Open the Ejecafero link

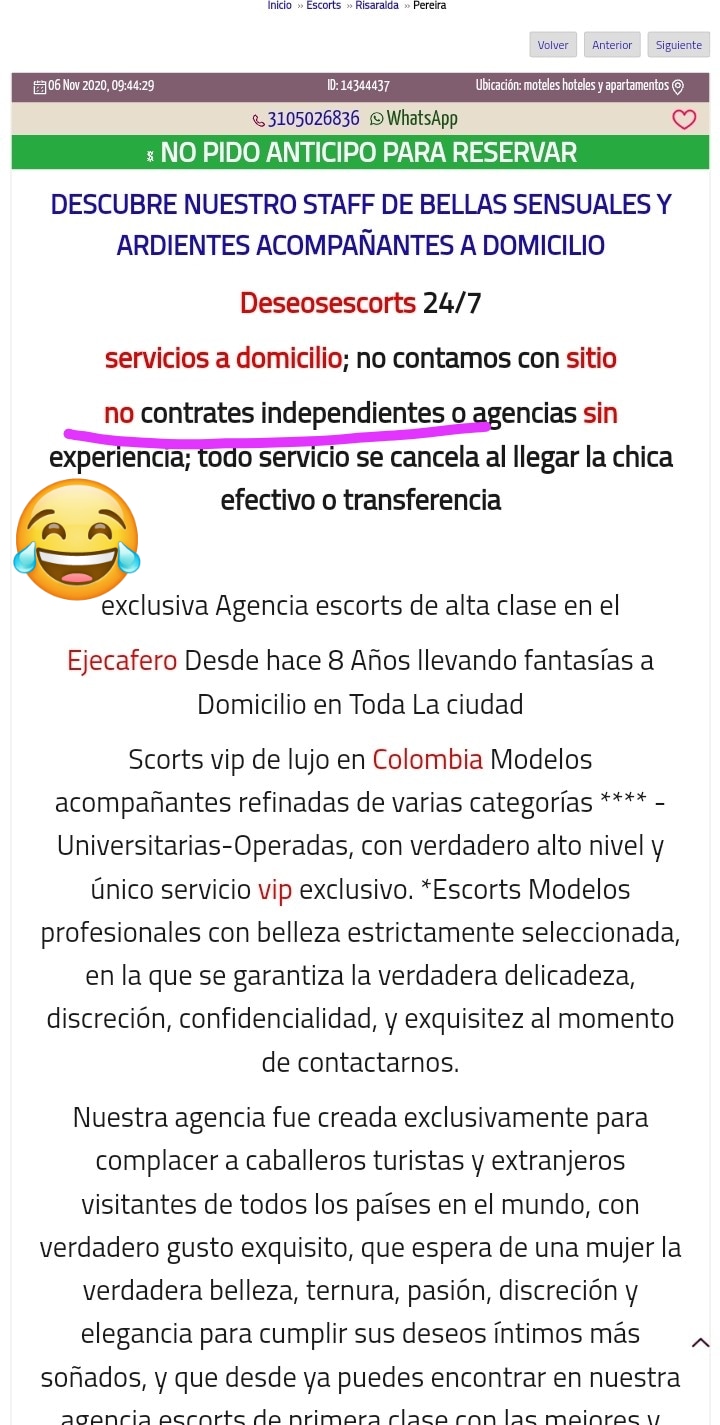click(x=122, y=661)
